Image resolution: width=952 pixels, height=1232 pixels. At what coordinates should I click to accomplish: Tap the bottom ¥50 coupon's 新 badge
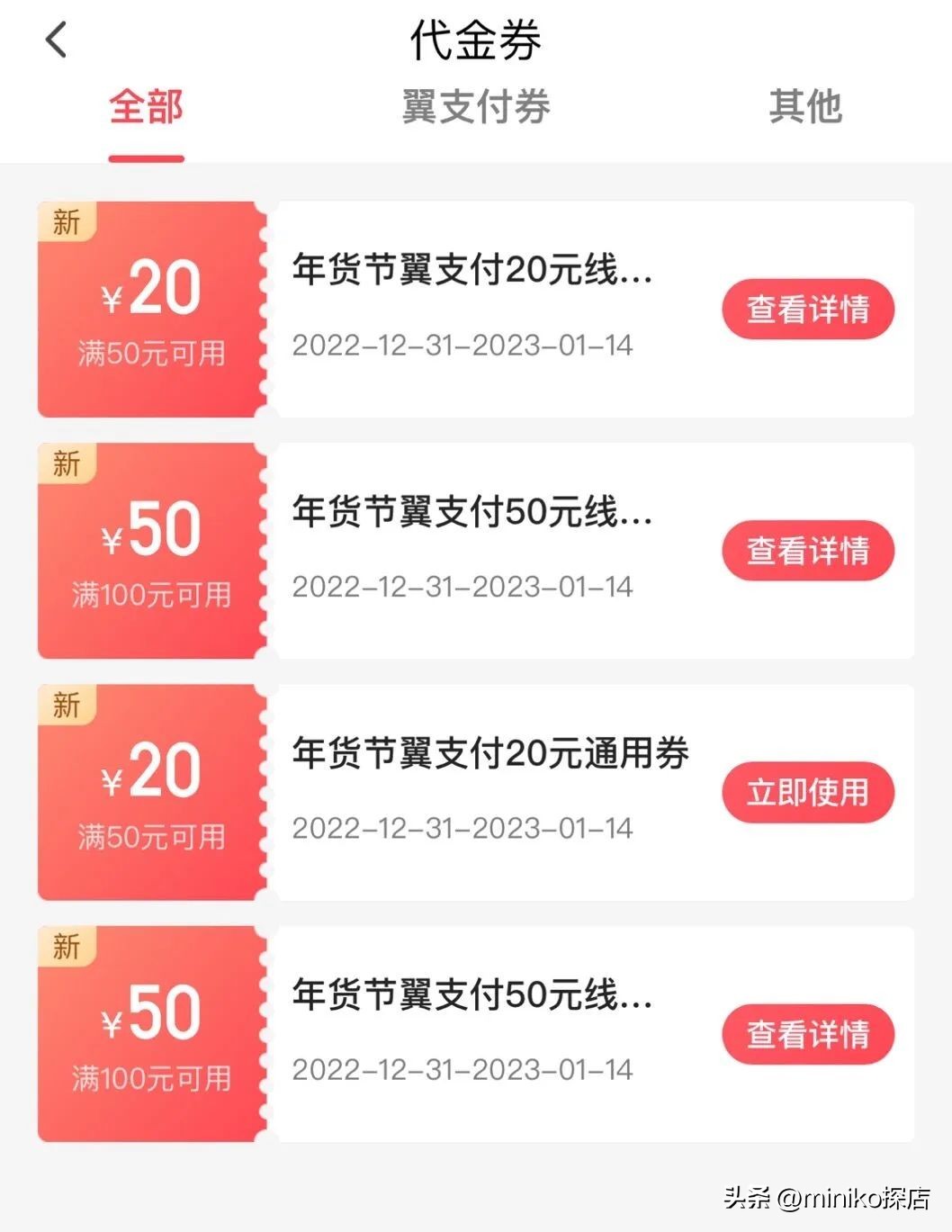pos(64,946)
